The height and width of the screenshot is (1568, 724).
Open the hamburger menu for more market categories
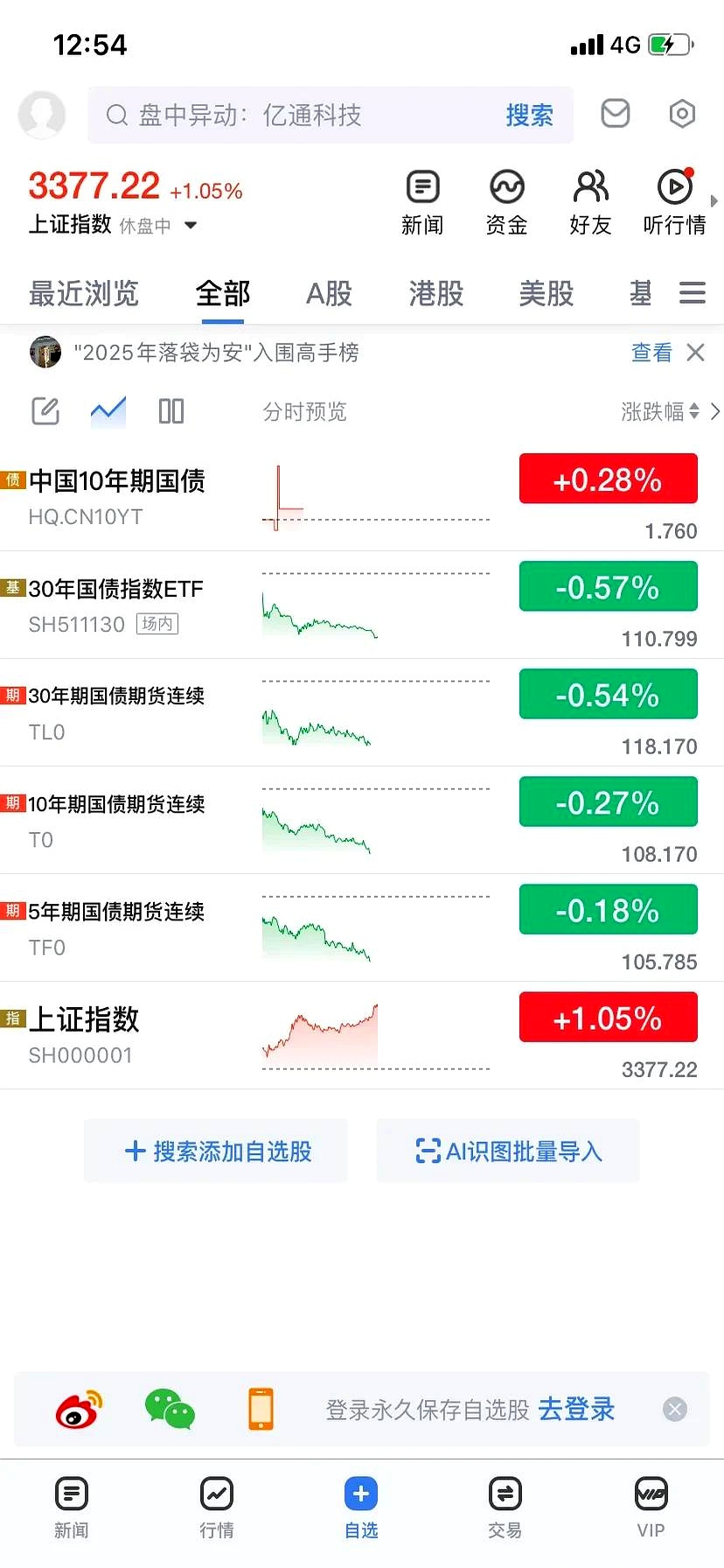click(x=693, y=293)
